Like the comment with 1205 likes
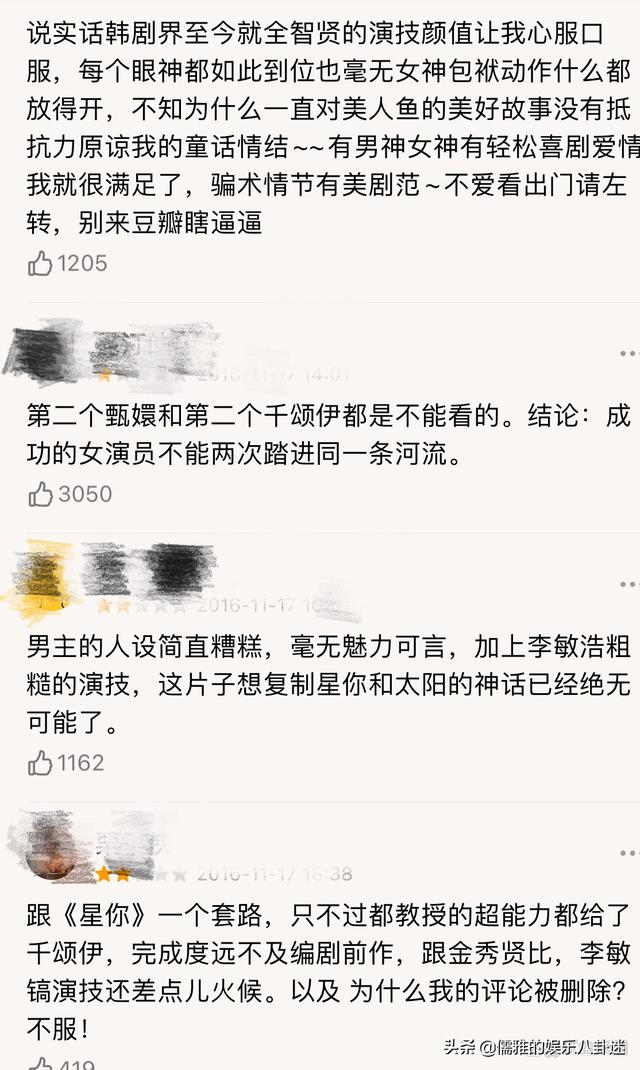640x1070 pixels. (x=40, y=264)
